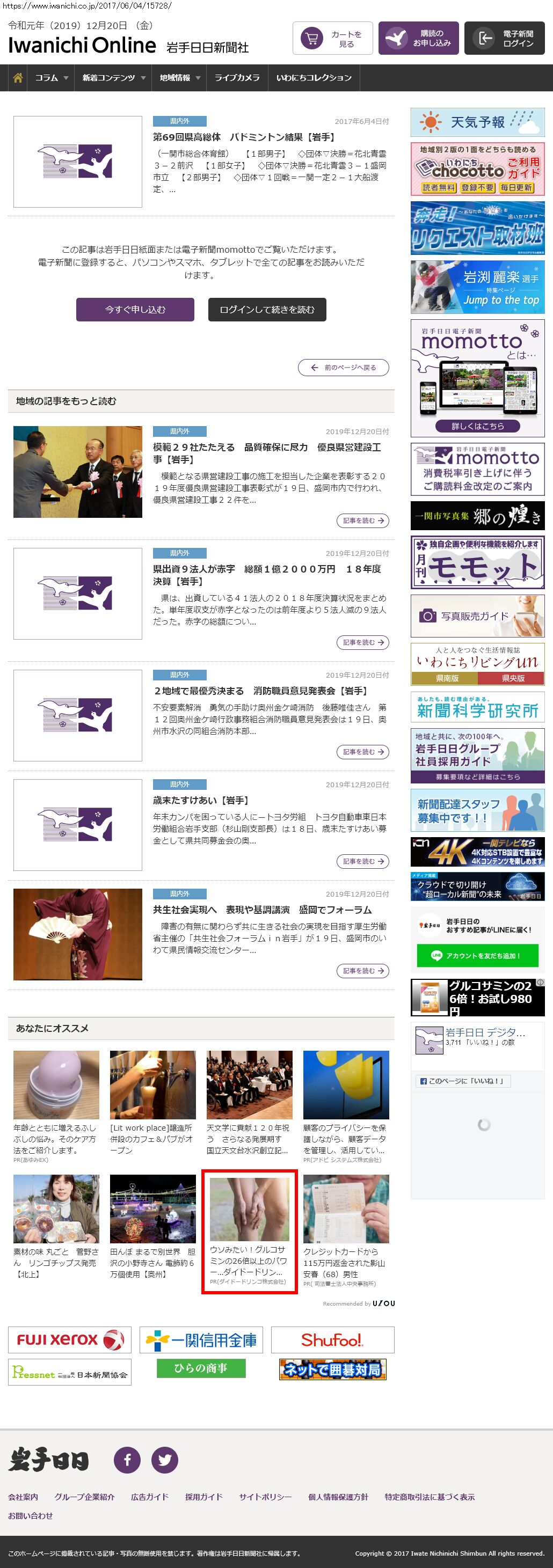Screen dimensions: 553x1568
Task: Tap 購読のお申し込み subscription button
Action: [418, 38]
